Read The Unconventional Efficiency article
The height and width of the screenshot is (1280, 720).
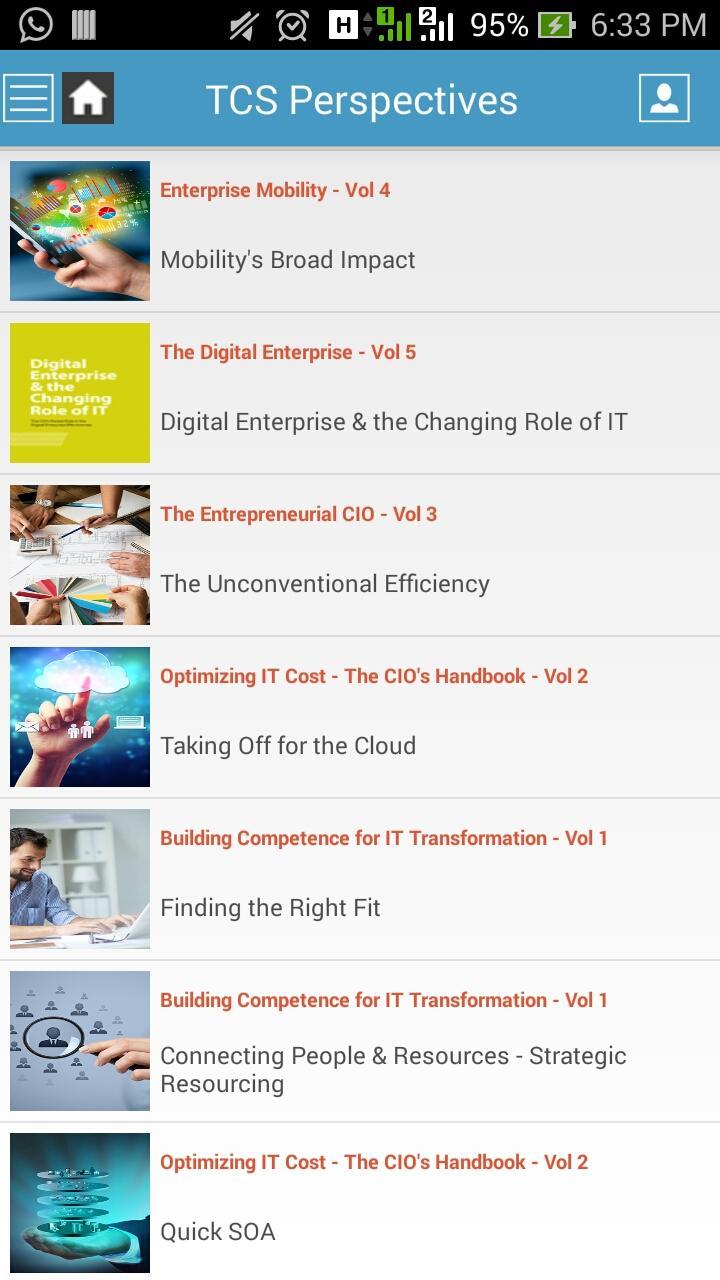coord(325,584)
